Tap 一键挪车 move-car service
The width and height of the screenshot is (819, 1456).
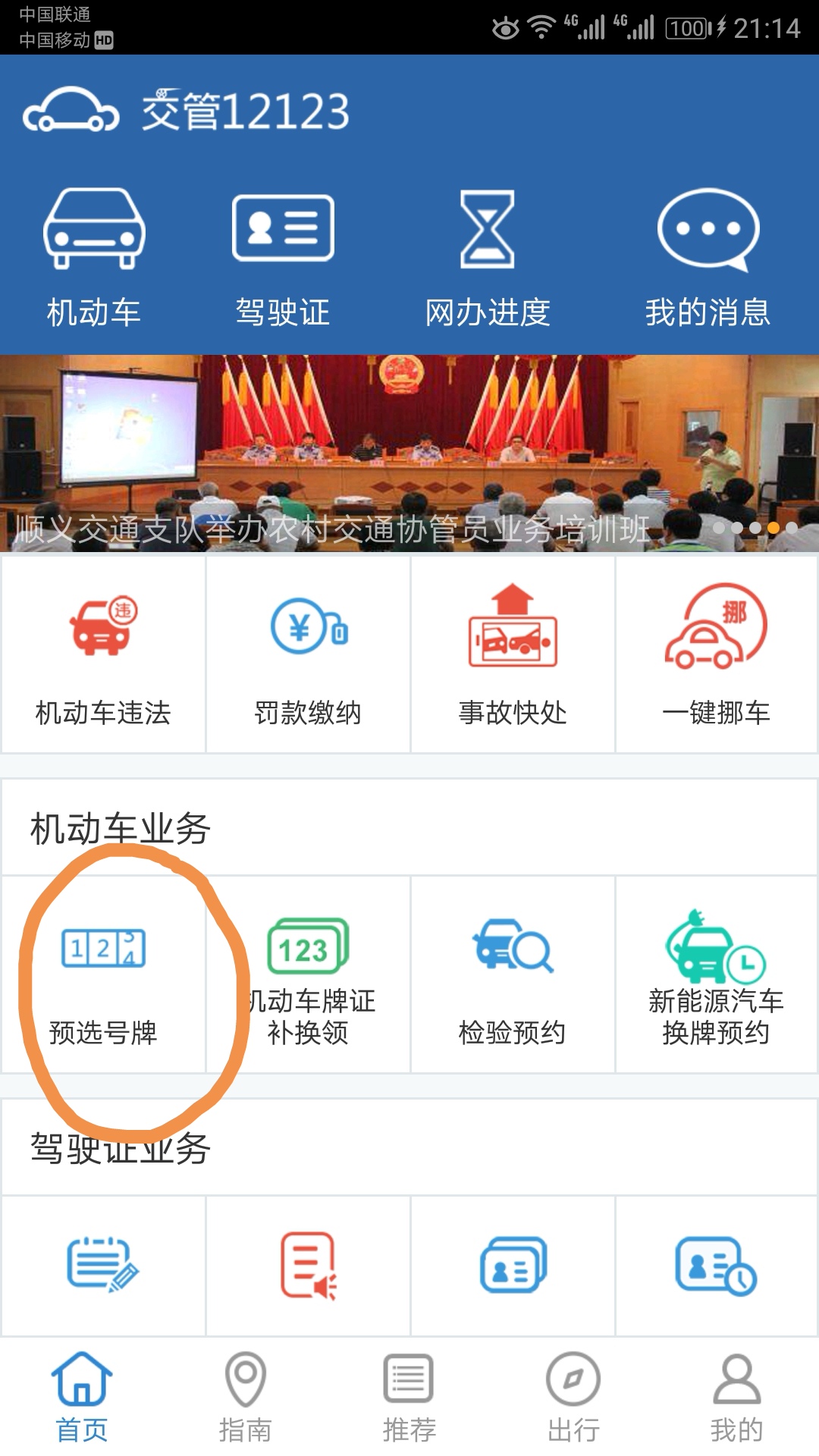[x=717, y=655]
